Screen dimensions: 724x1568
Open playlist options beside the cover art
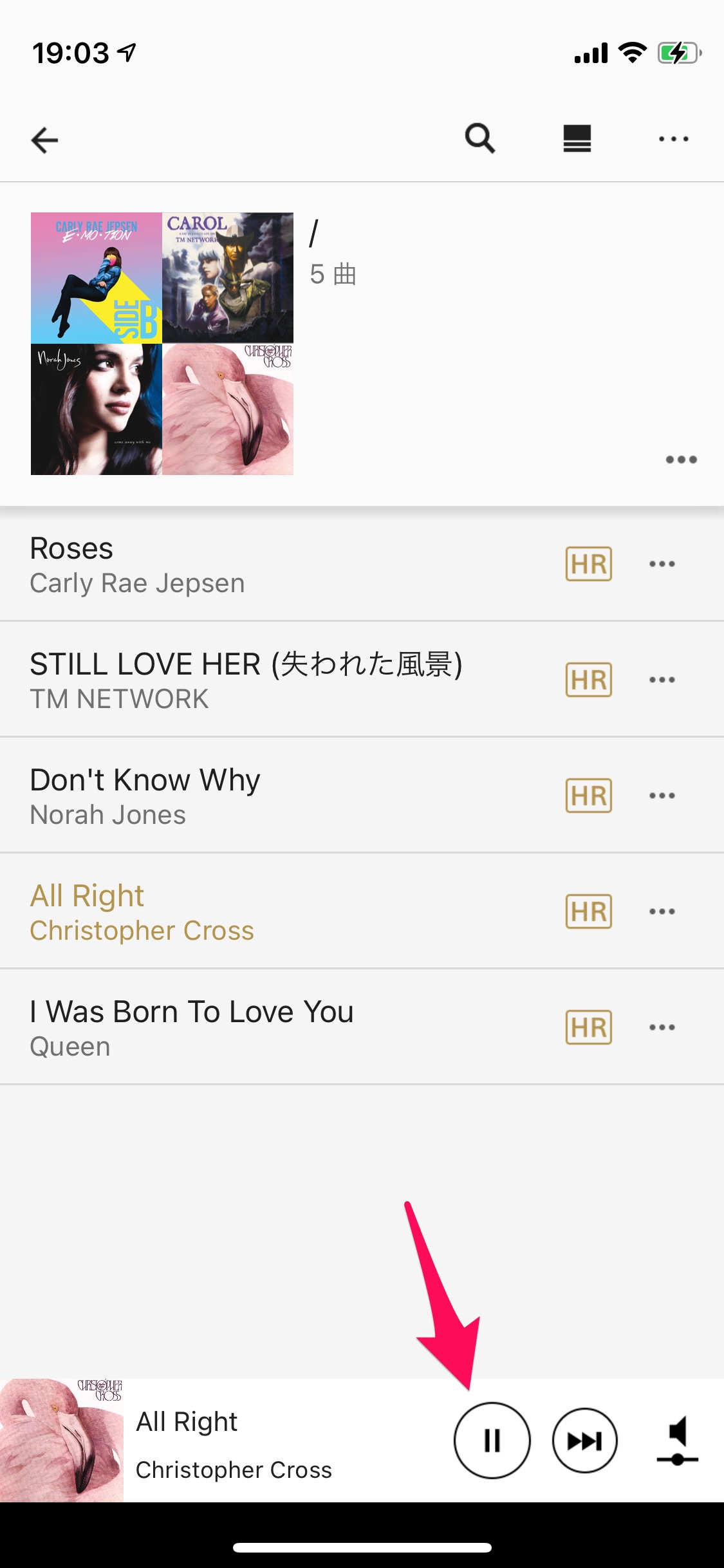[681, 460]
